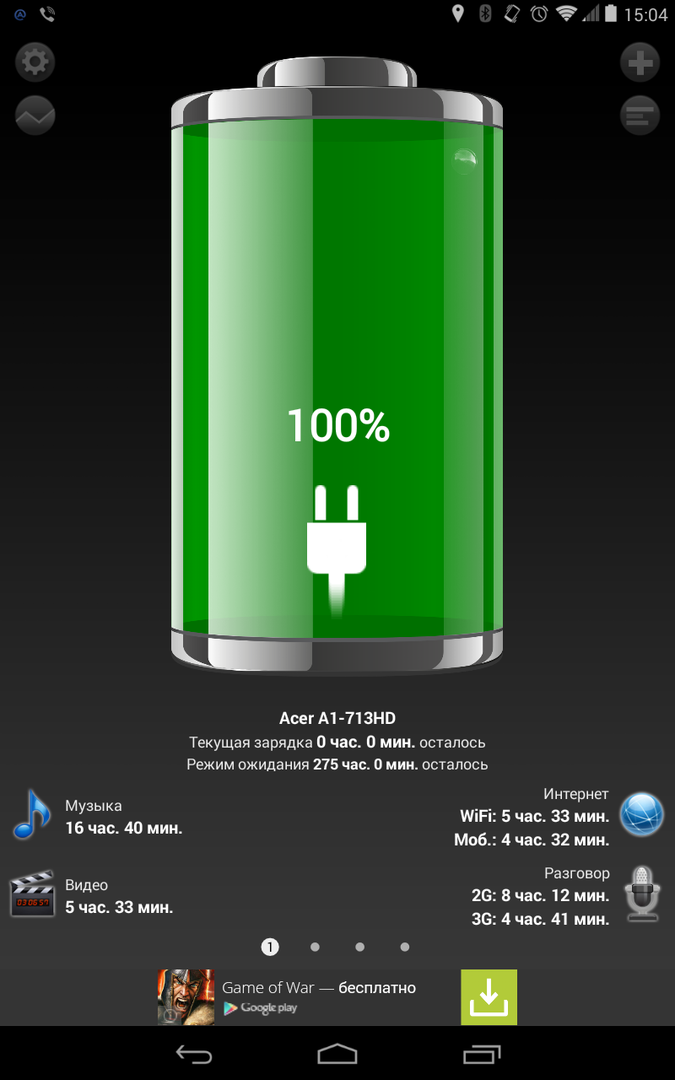
Task: Open the battery history graph icon
Action: 35,116
